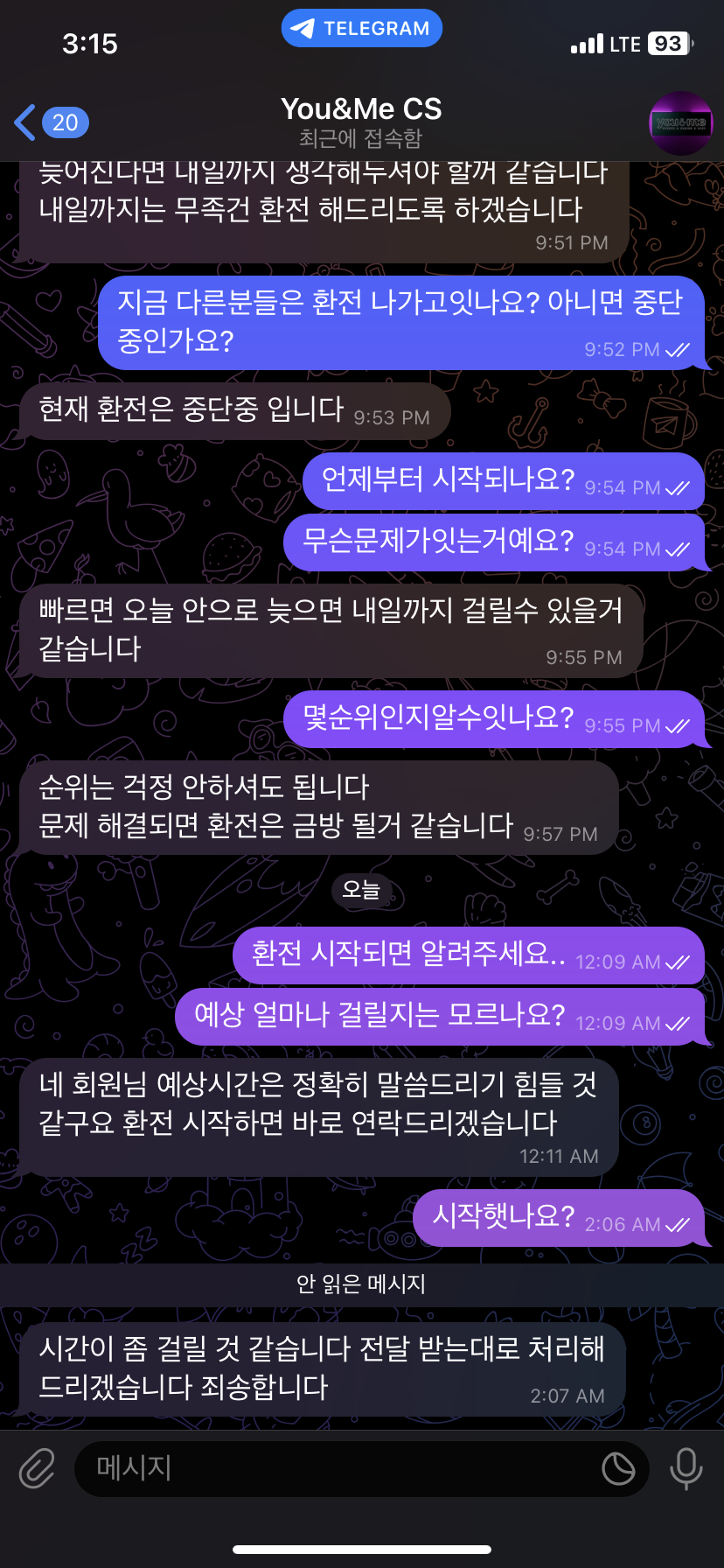Go back to the chat list
This screenshot has width=724, height=1568.
49,122
